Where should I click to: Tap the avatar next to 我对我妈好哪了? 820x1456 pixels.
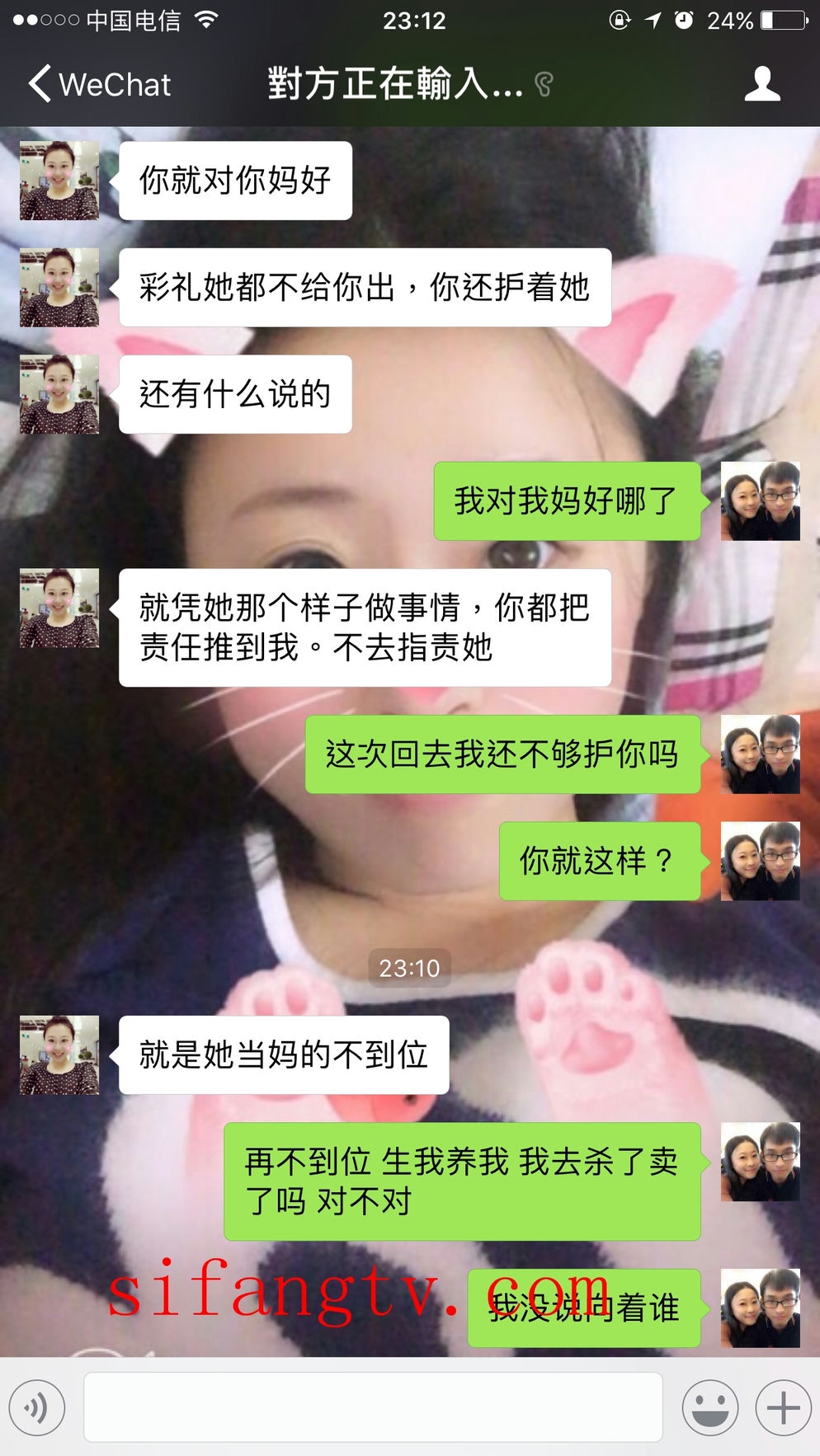click(x=760, y=501)
